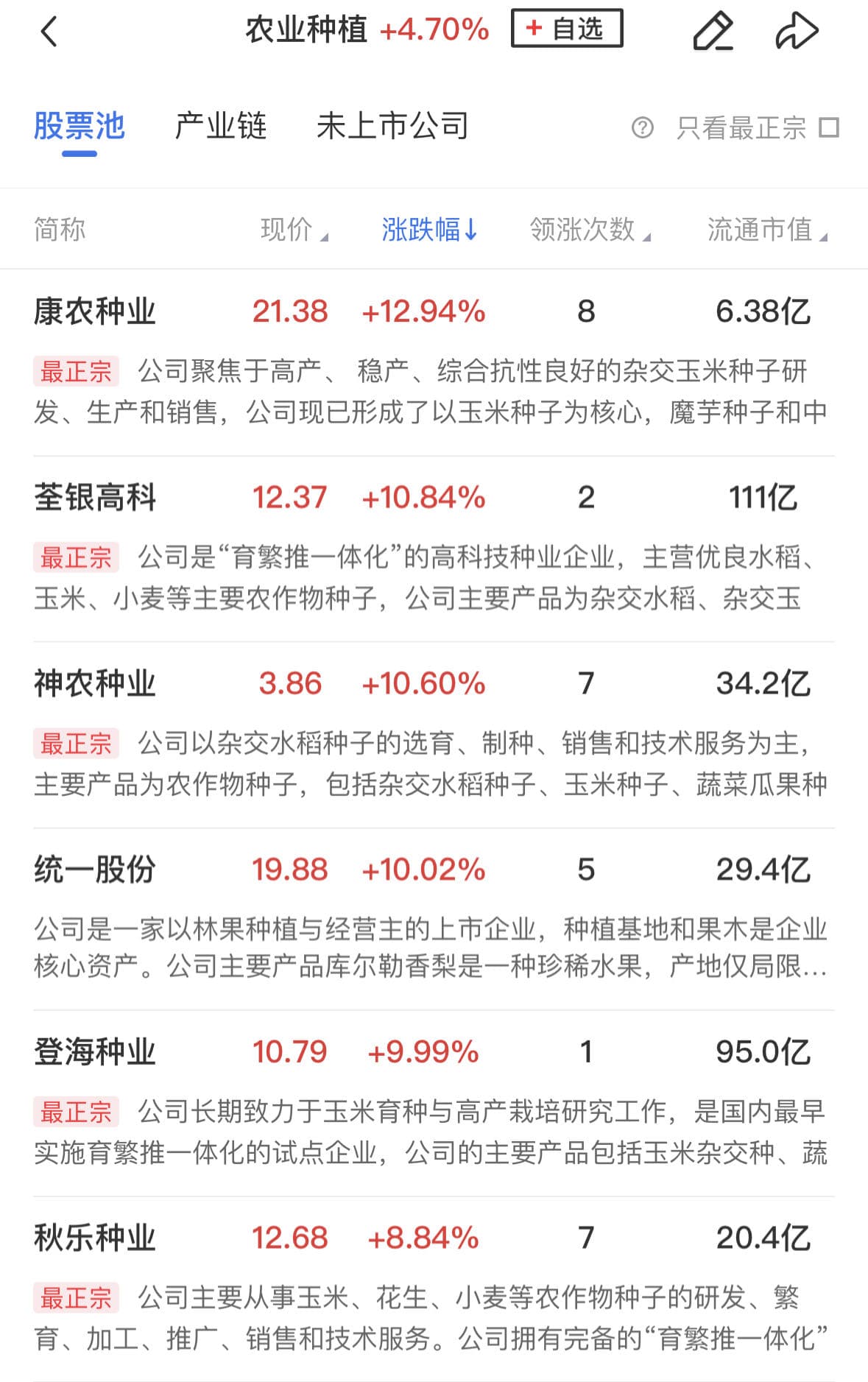The image size is (868, 1382).
Task: Open the 秋乐种业 stock row
Action: [x=95, y=1238]
